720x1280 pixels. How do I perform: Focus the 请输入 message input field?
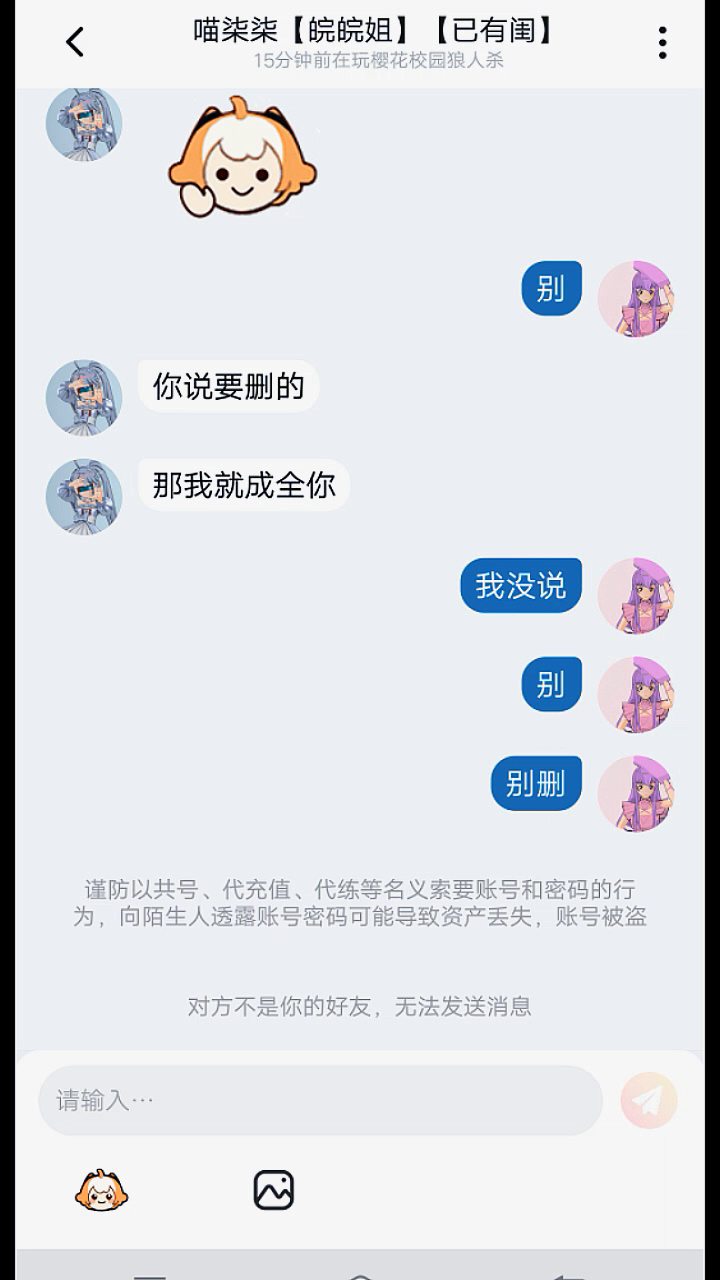click(x=320, y=1100)
